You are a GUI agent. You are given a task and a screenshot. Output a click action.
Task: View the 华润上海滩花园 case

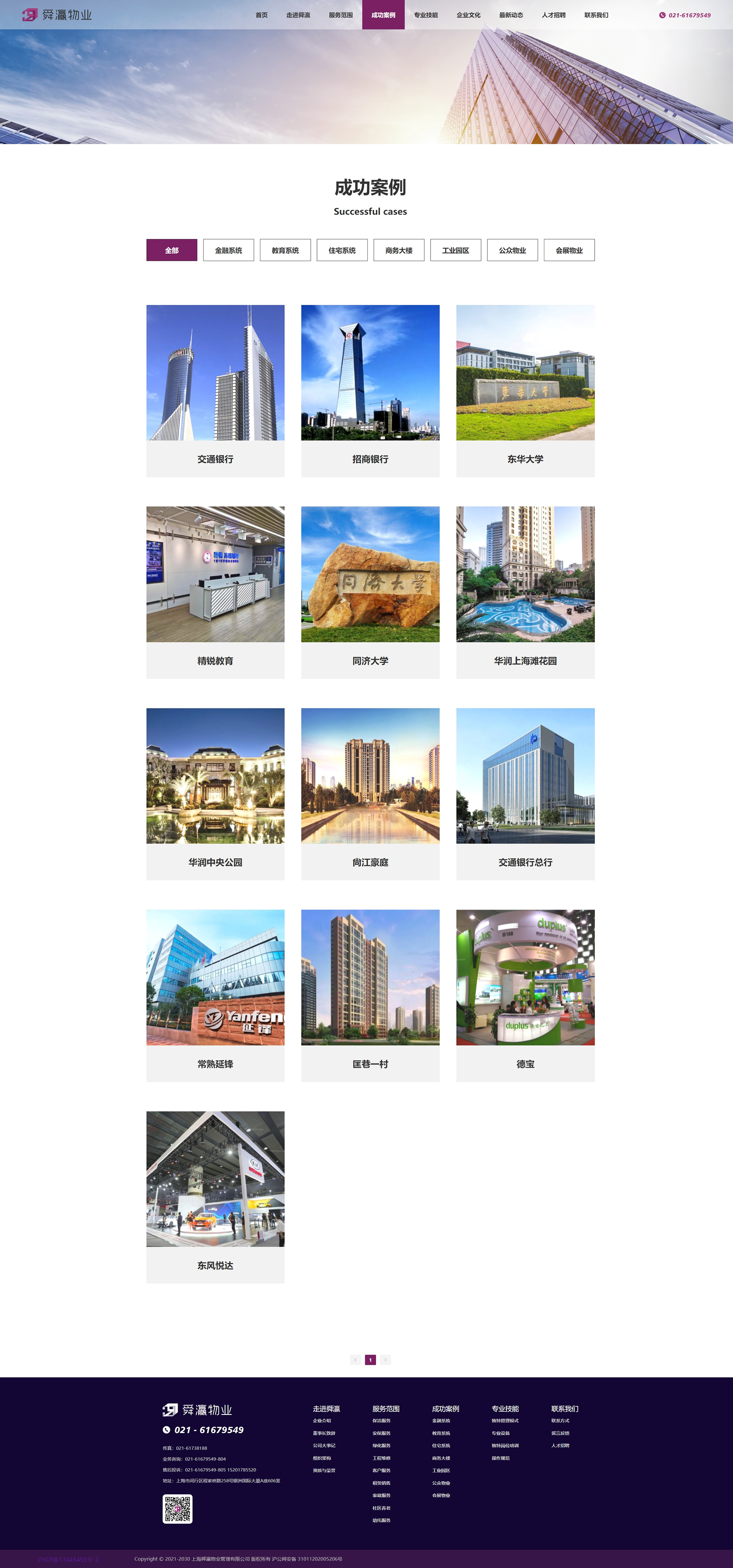pos(525,592)
